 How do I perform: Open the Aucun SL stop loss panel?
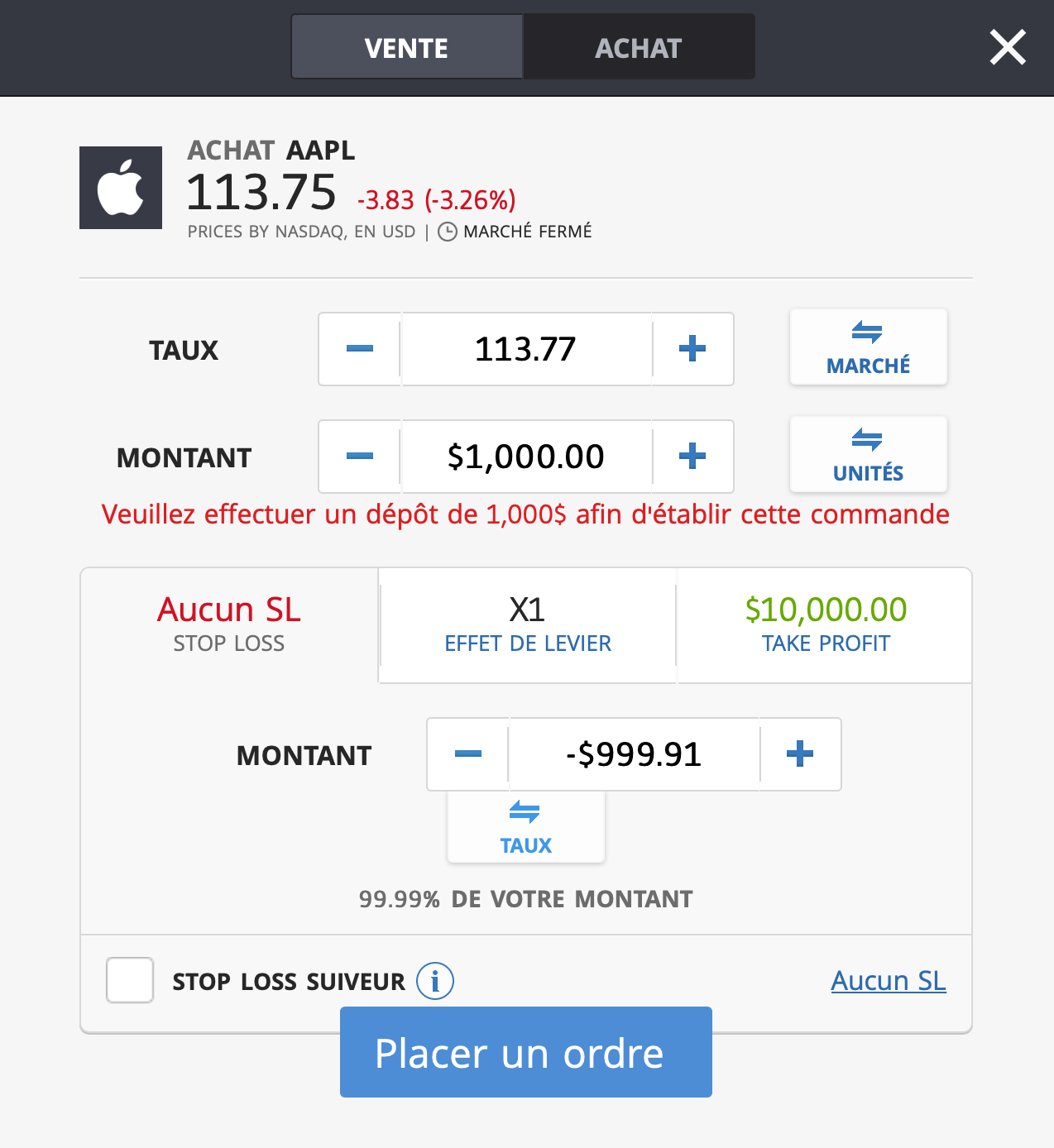pos(228,624)
